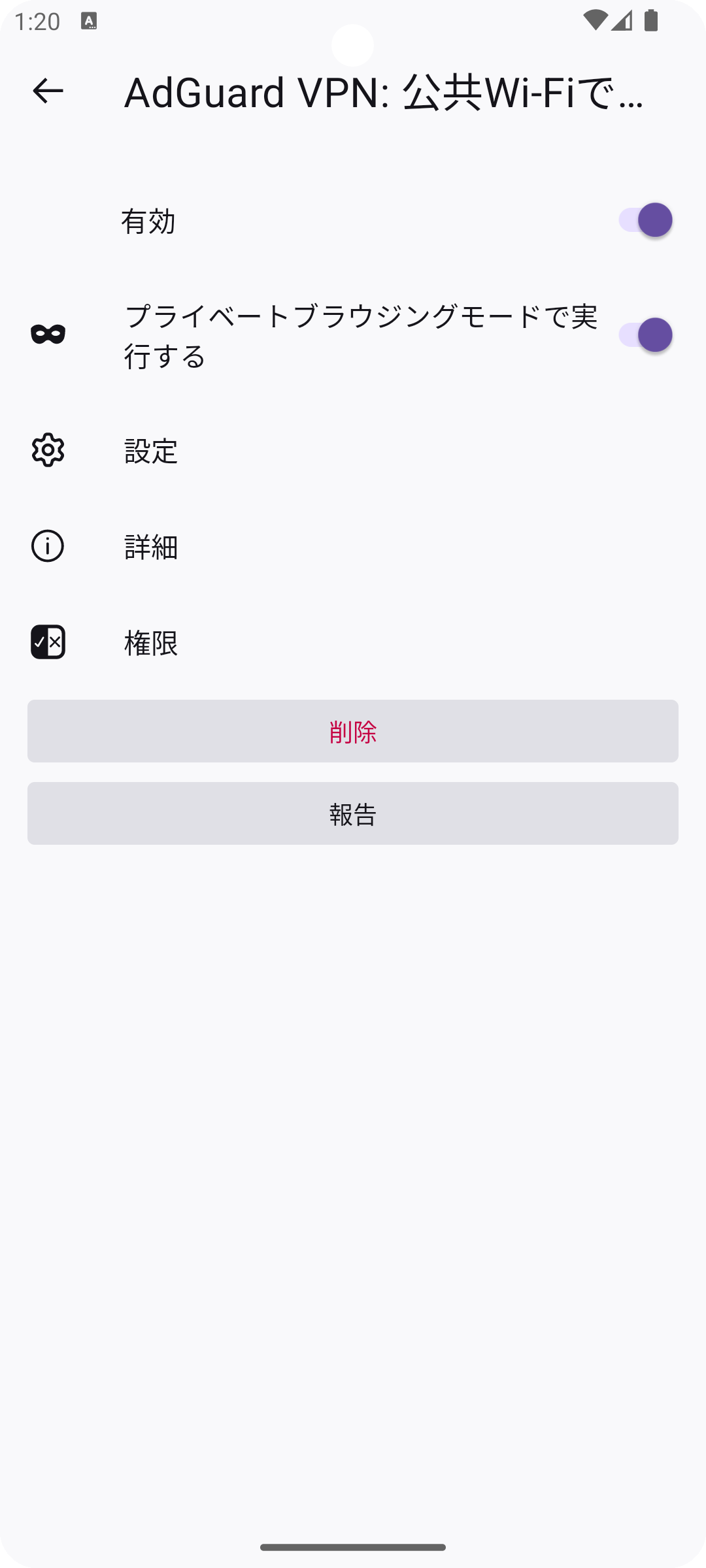Disable the 有効 toggle
Screen dimensions: 706x1568
coord(645,220)
